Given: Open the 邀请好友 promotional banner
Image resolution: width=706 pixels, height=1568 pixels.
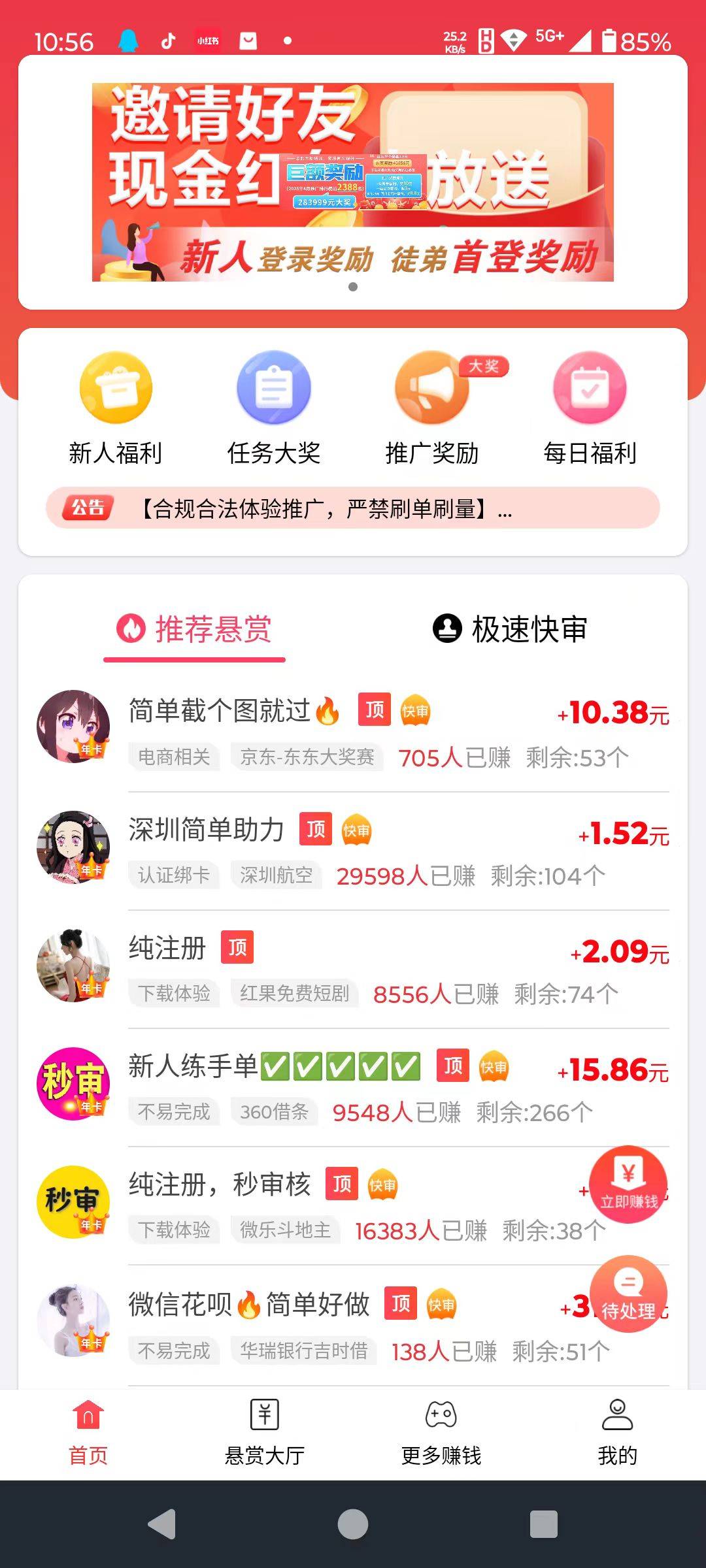Looking at the screenshot, I should 353,182.
